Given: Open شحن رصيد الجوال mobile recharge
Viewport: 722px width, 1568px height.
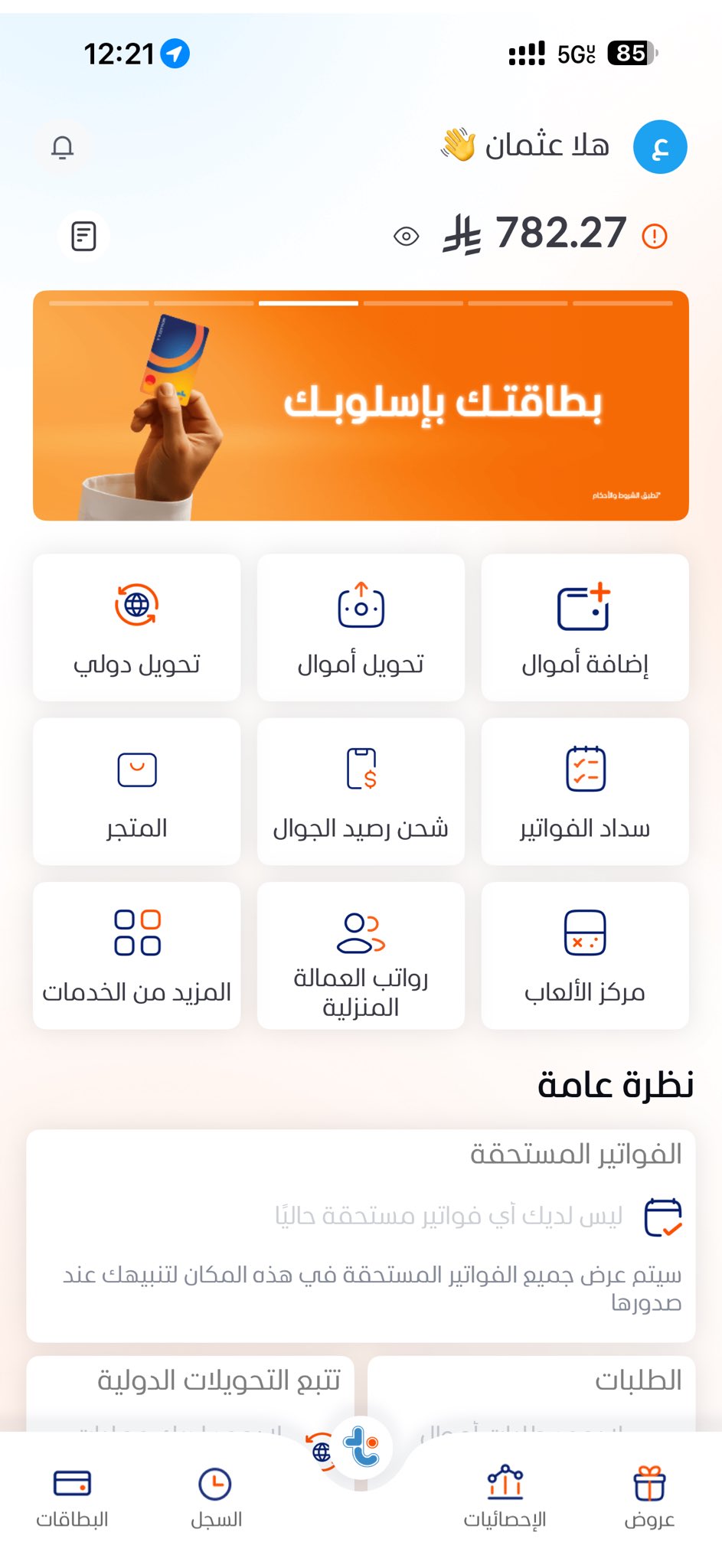Looking at the screenshot, I should [x=361, y=791].
